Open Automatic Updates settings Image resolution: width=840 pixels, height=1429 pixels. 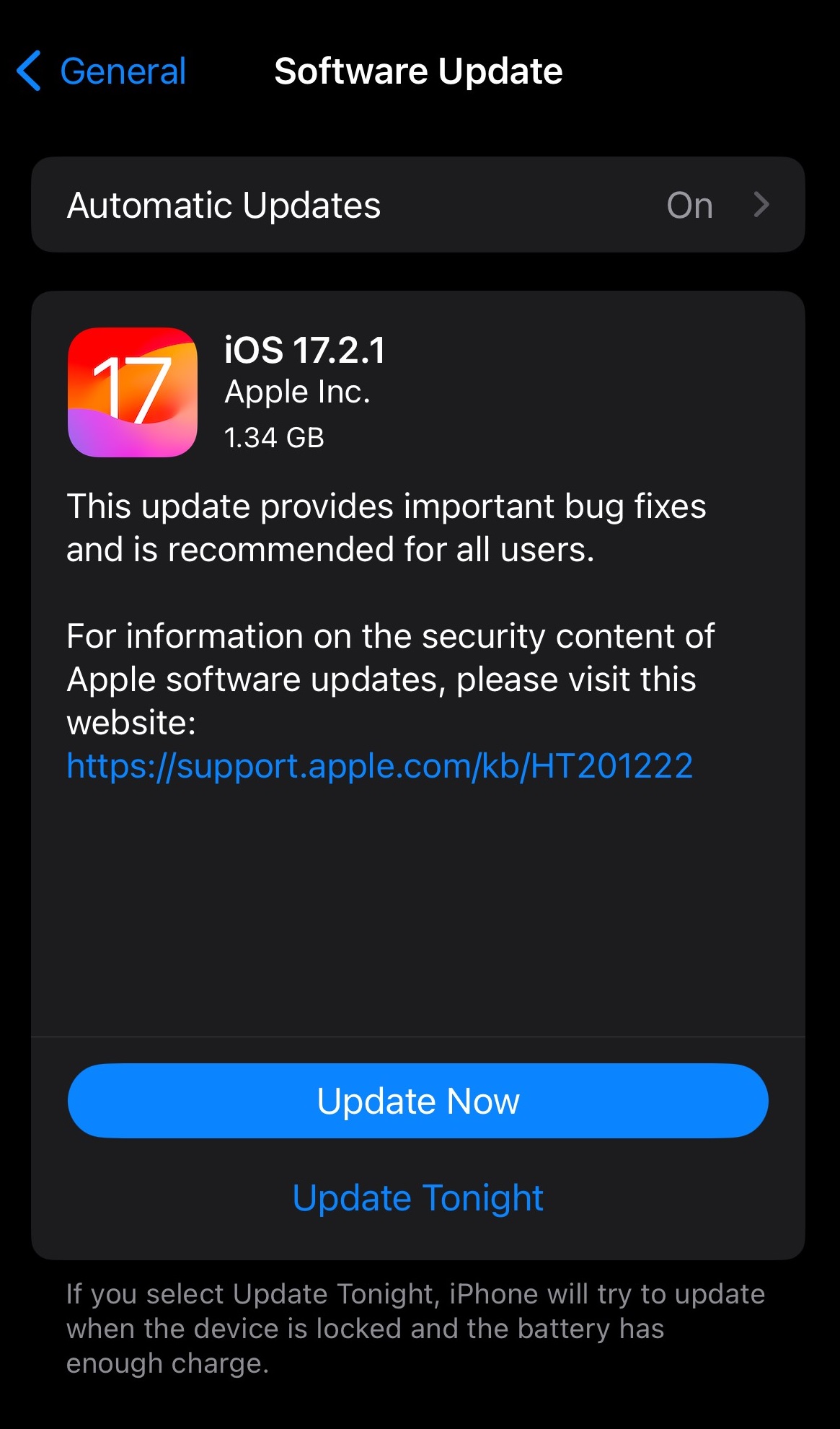click(x=417, y=205)
